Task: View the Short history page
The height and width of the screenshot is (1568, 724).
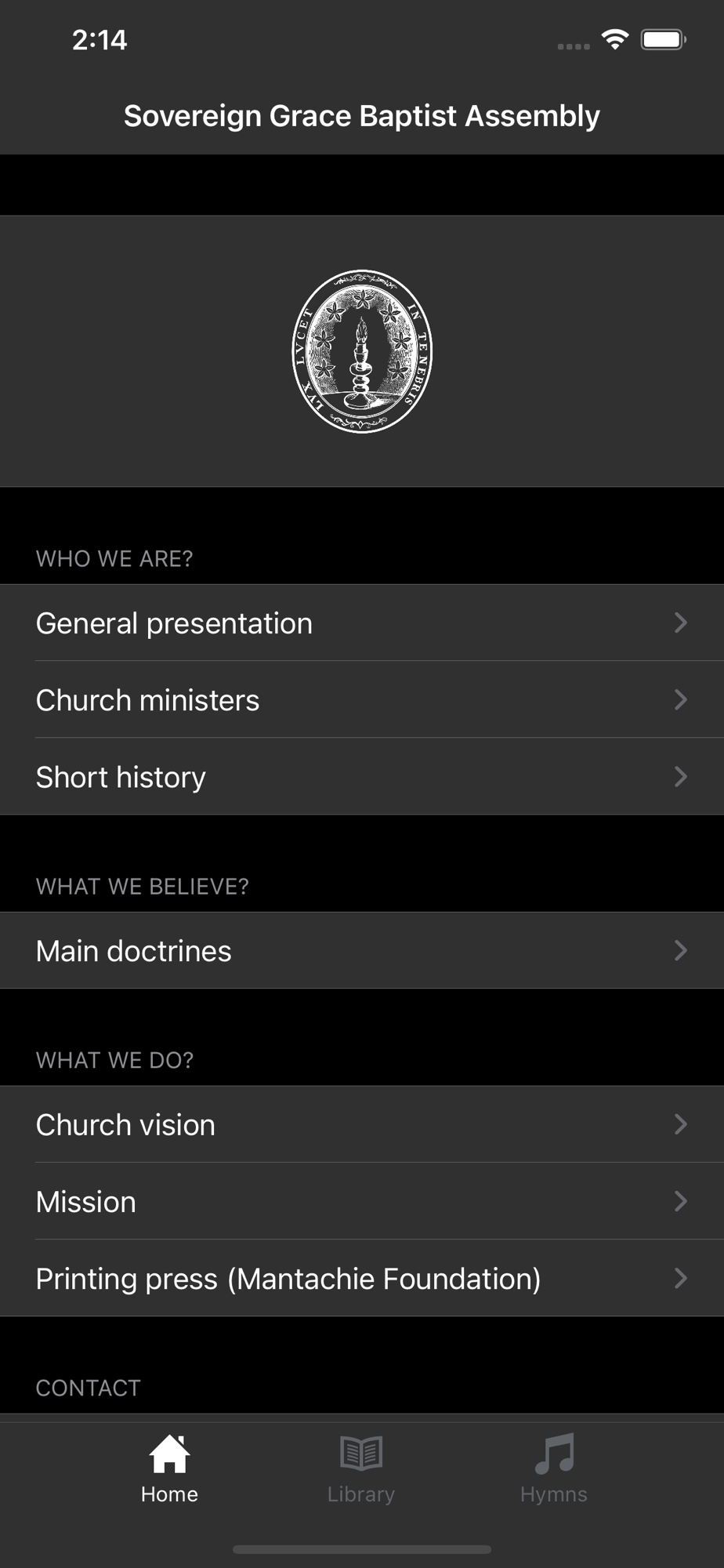Action: [362, 776]
